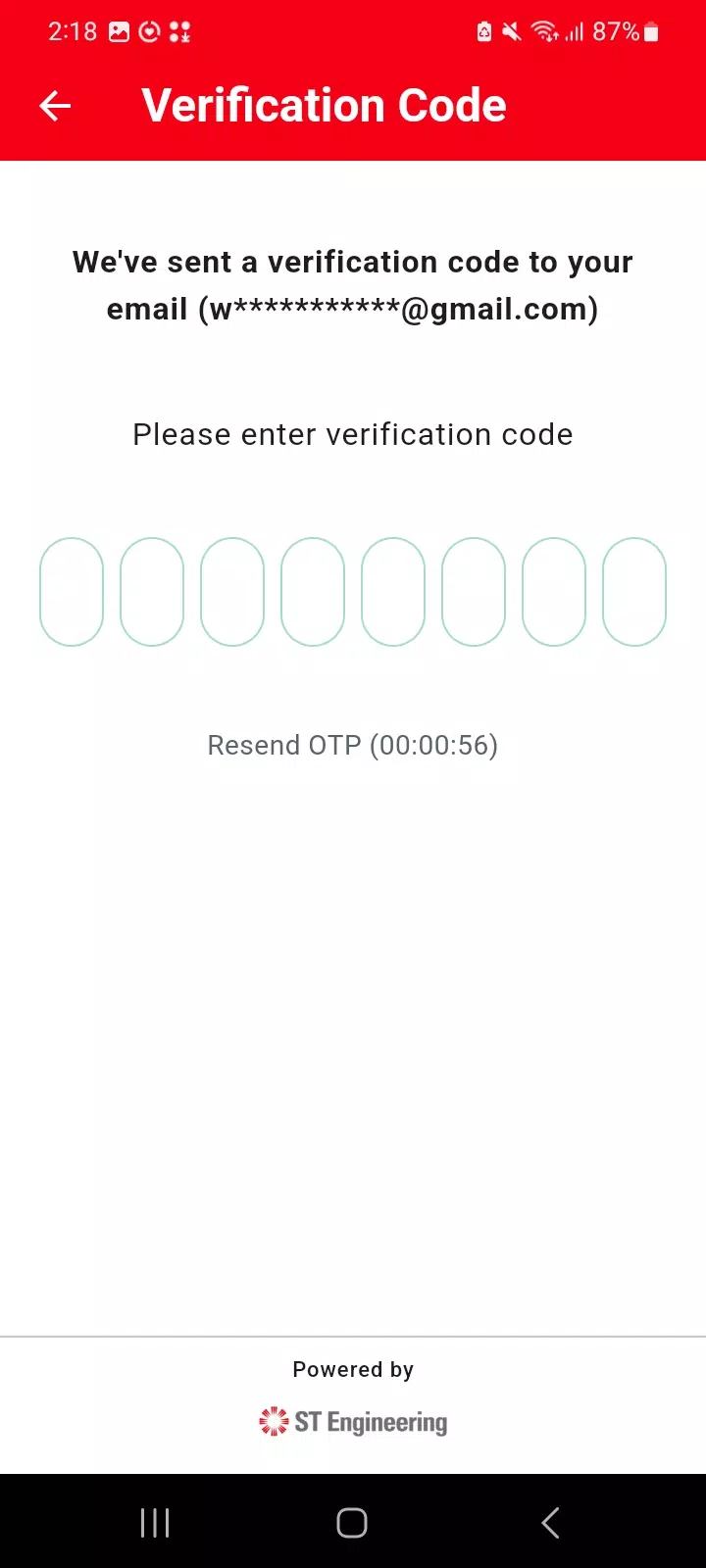
Task: Focus the third verification code box
Action: click(x=232, y=592)
